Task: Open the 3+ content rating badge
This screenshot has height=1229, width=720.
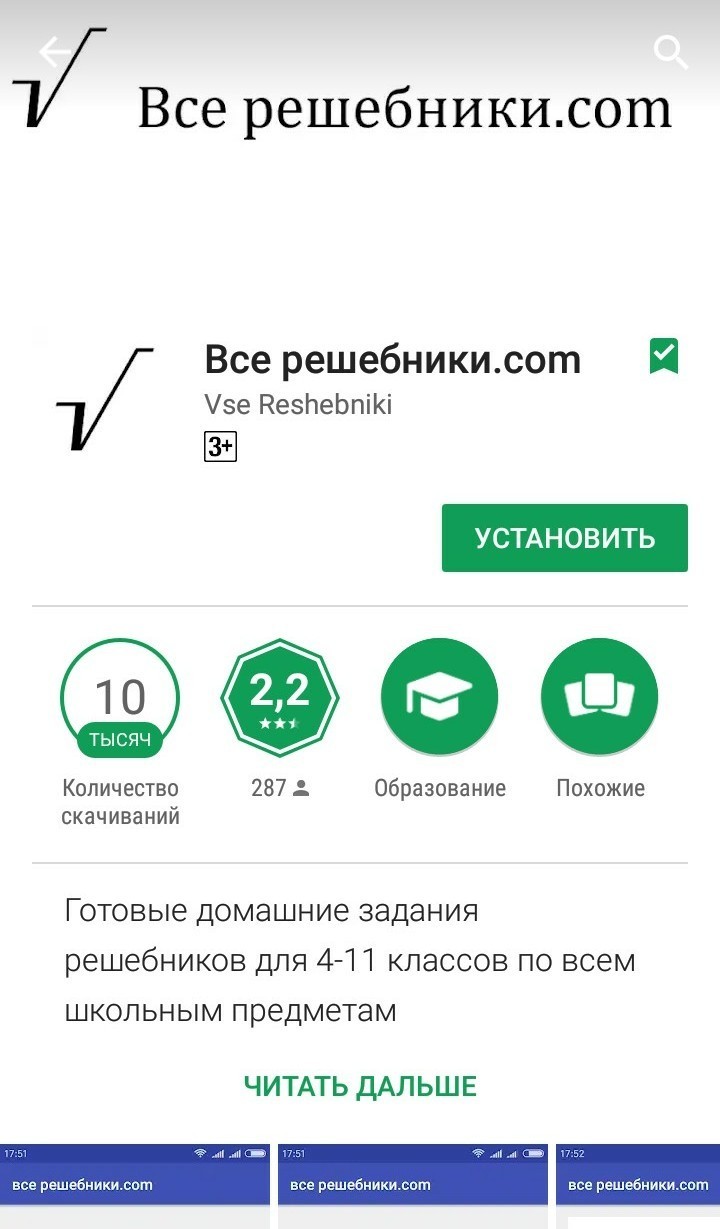Action: [220, 446]
